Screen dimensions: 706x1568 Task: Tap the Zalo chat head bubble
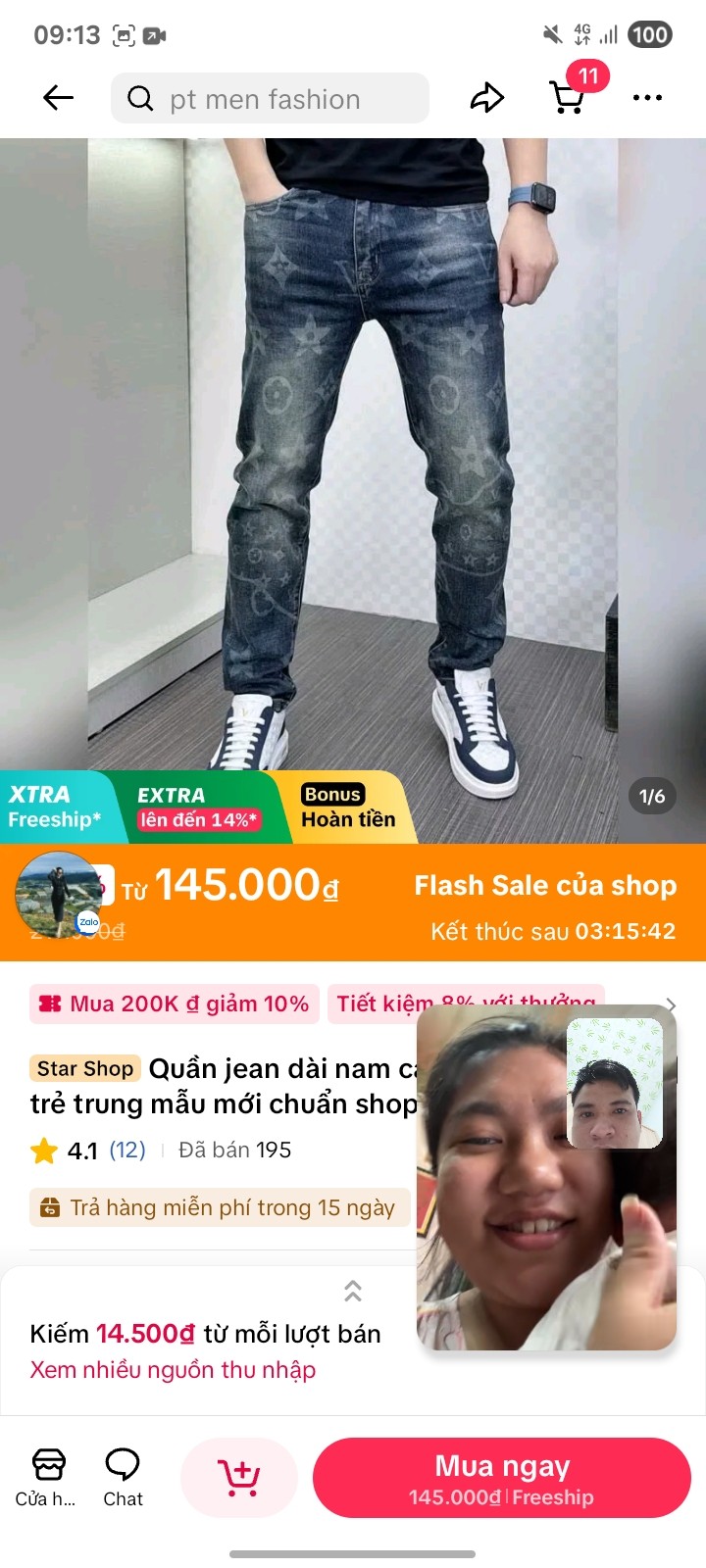coord(59,895)
